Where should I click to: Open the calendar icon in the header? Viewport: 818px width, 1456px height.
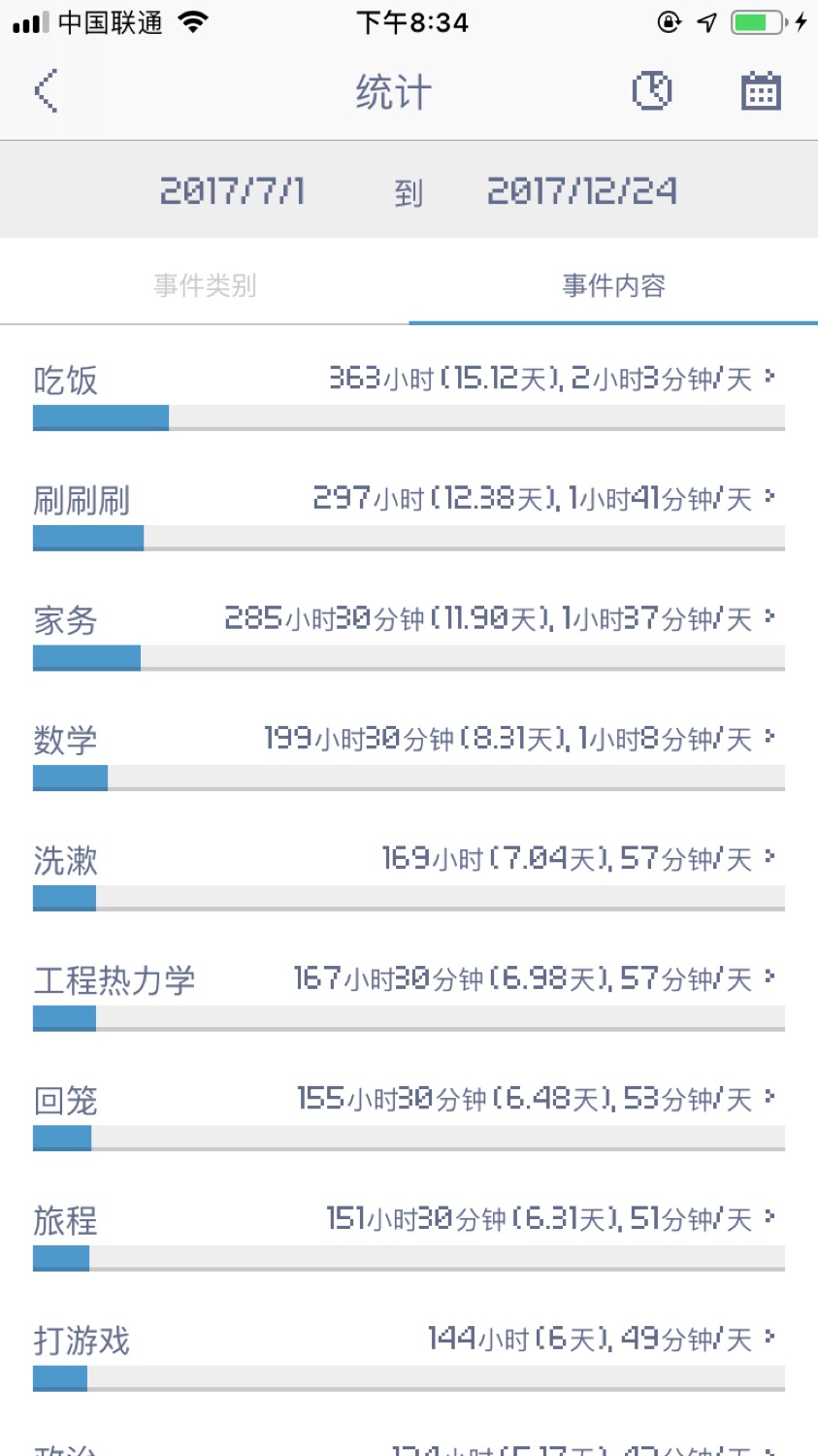761,91
